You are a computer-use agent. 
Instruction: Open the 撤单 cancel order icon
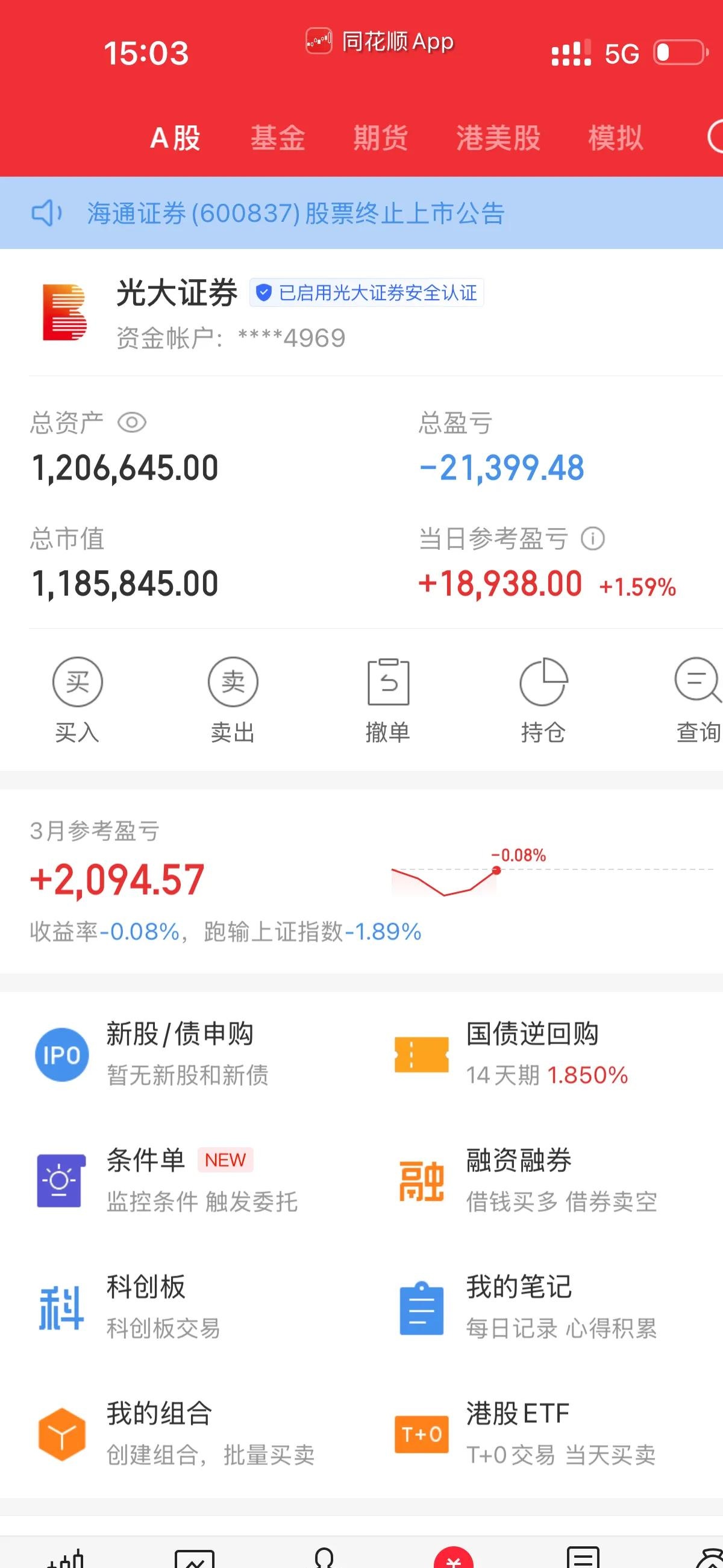pos(388,682)
